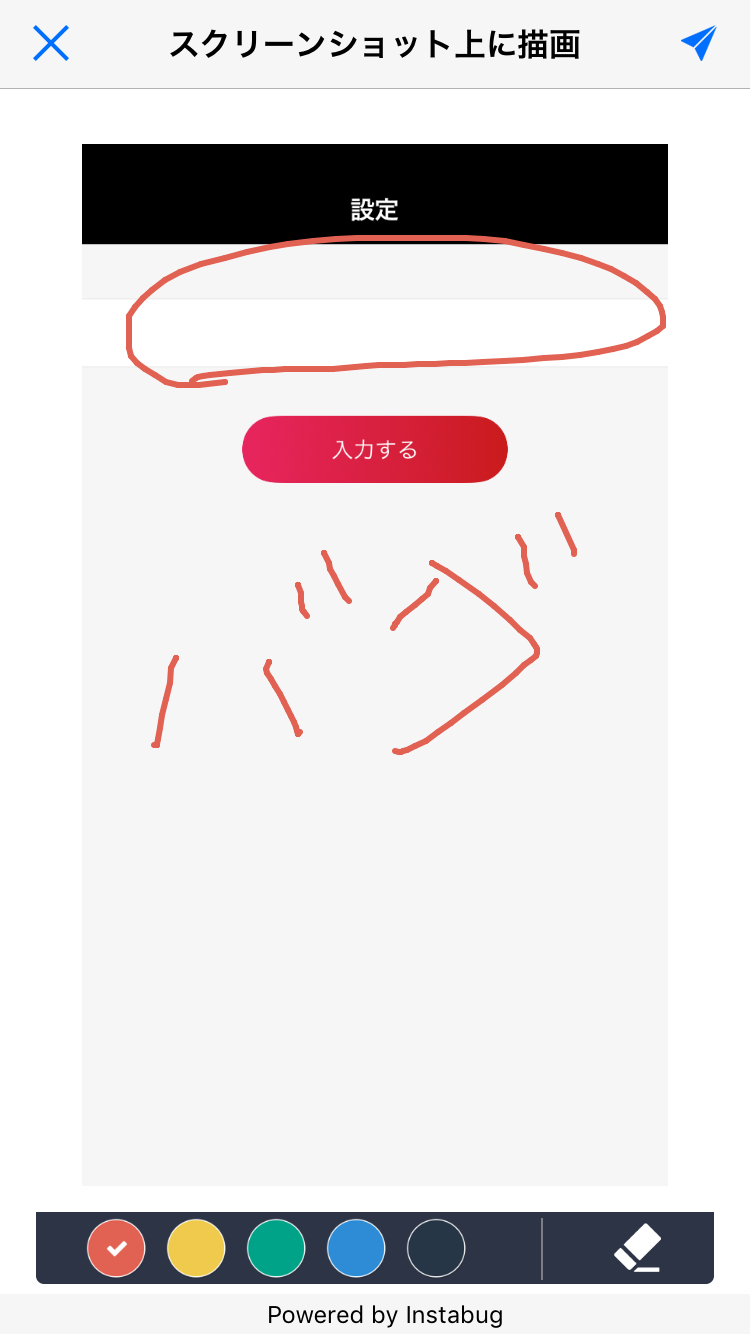The width and height of the screenshot is (750, 1334).
Task: Activate the eraser tool
Action: (x=637, y=1248)
